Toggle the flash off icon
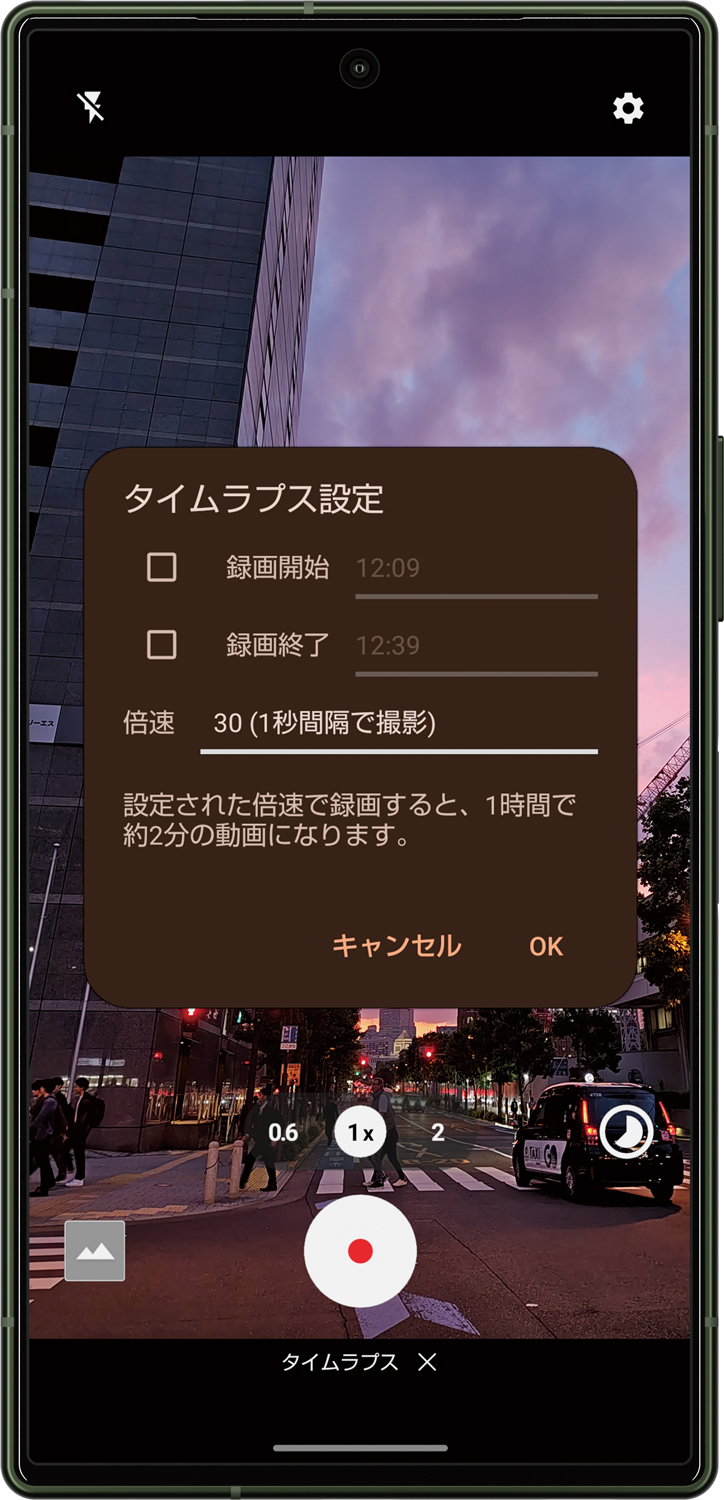The image size is (724, 1500). (90, 107)
